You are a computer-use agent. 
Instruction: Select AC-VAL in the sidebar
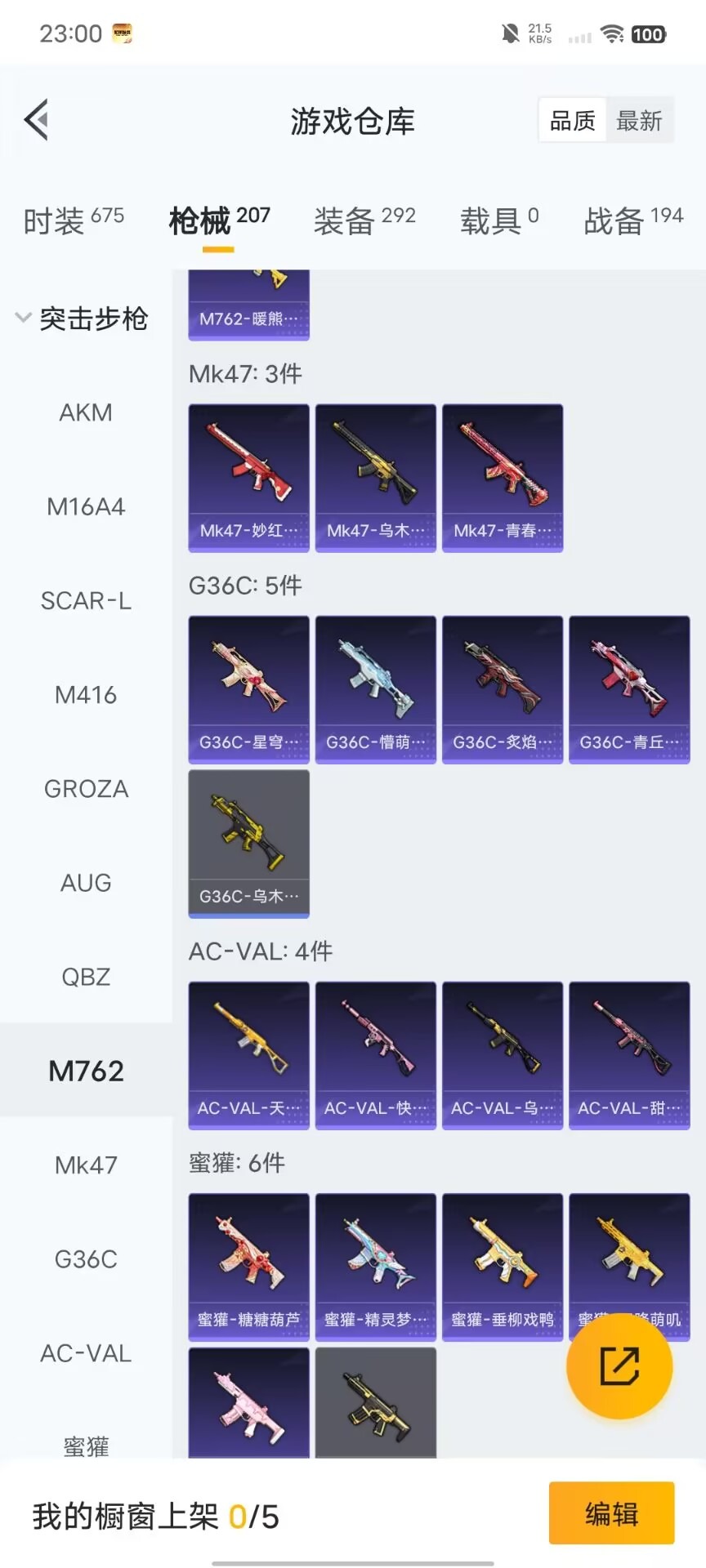[x=86, y=1353]
